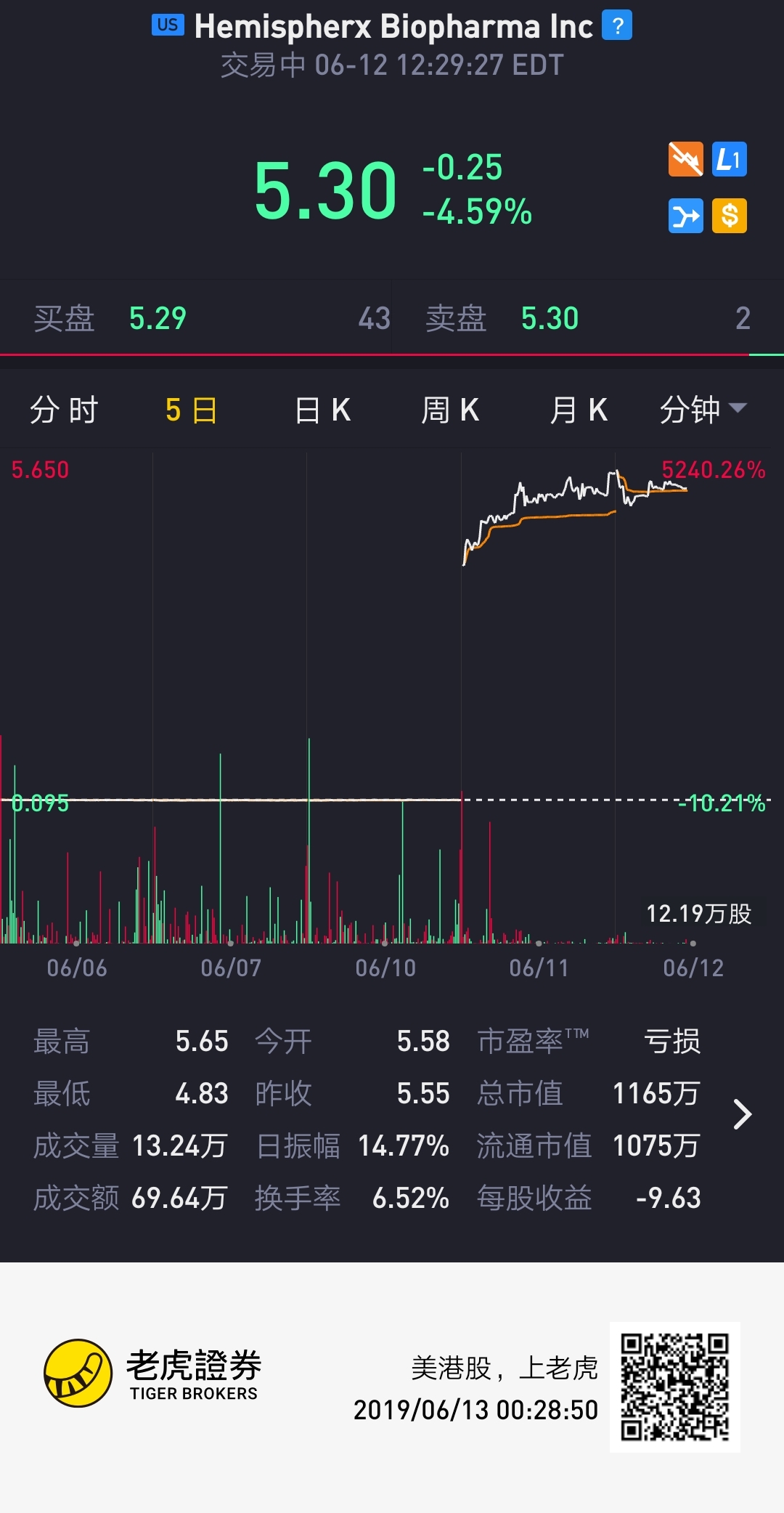Switch to the 分时 chart tab

[x=64, y=410]
